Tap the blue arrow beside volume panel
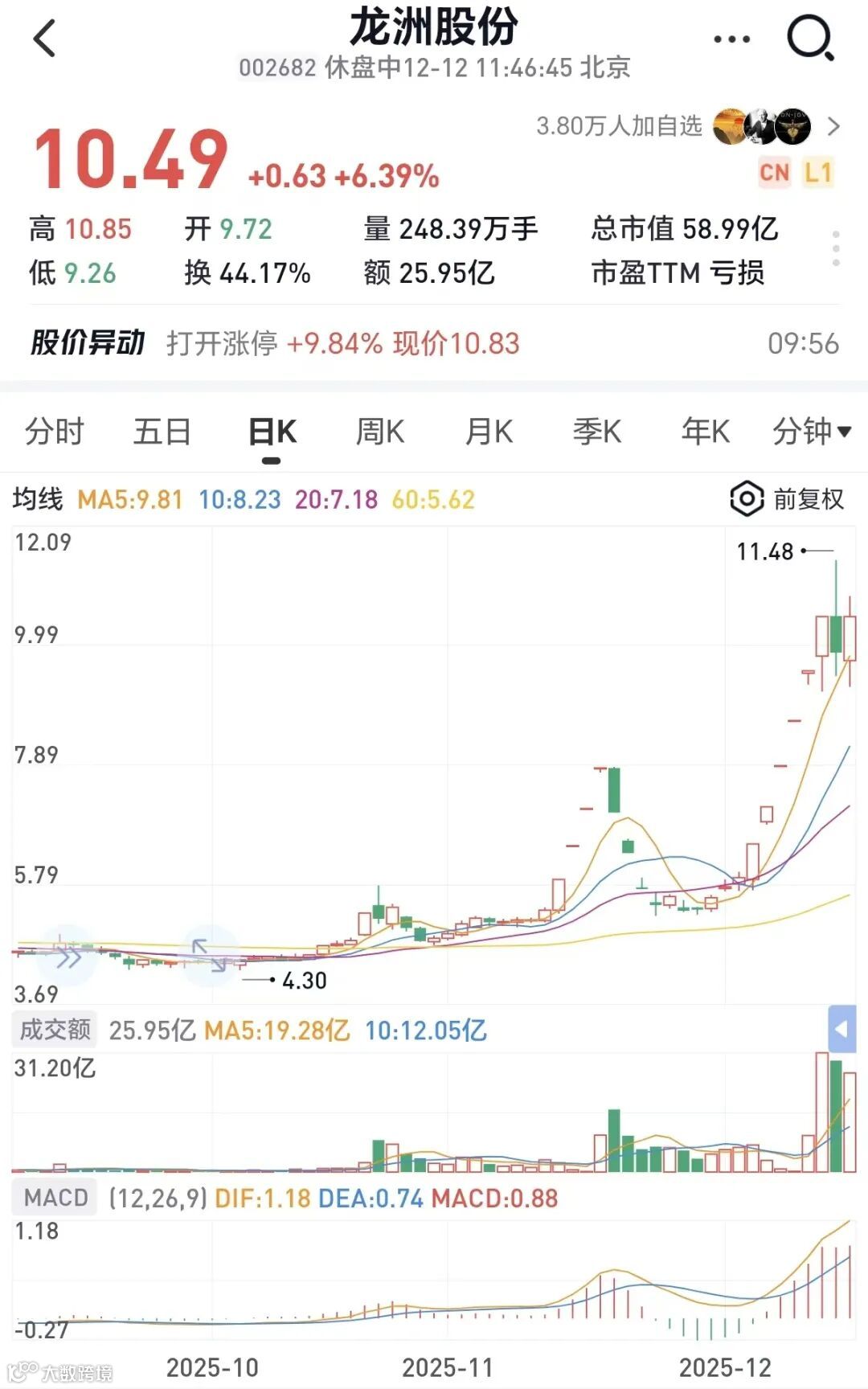This screenshot has width=868, height=1389. (841, 1029)
